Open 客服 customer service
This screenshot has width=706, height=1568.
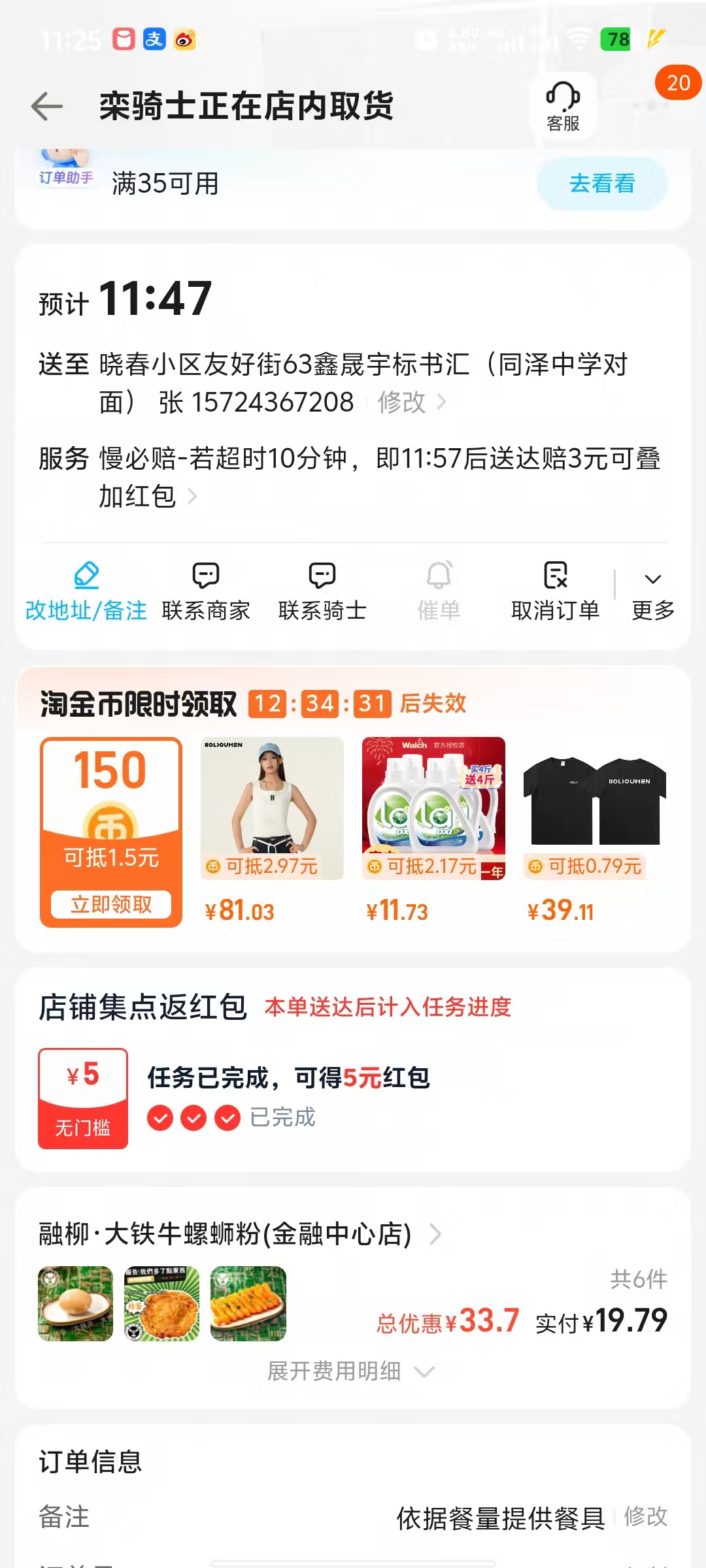pos(563,106)
